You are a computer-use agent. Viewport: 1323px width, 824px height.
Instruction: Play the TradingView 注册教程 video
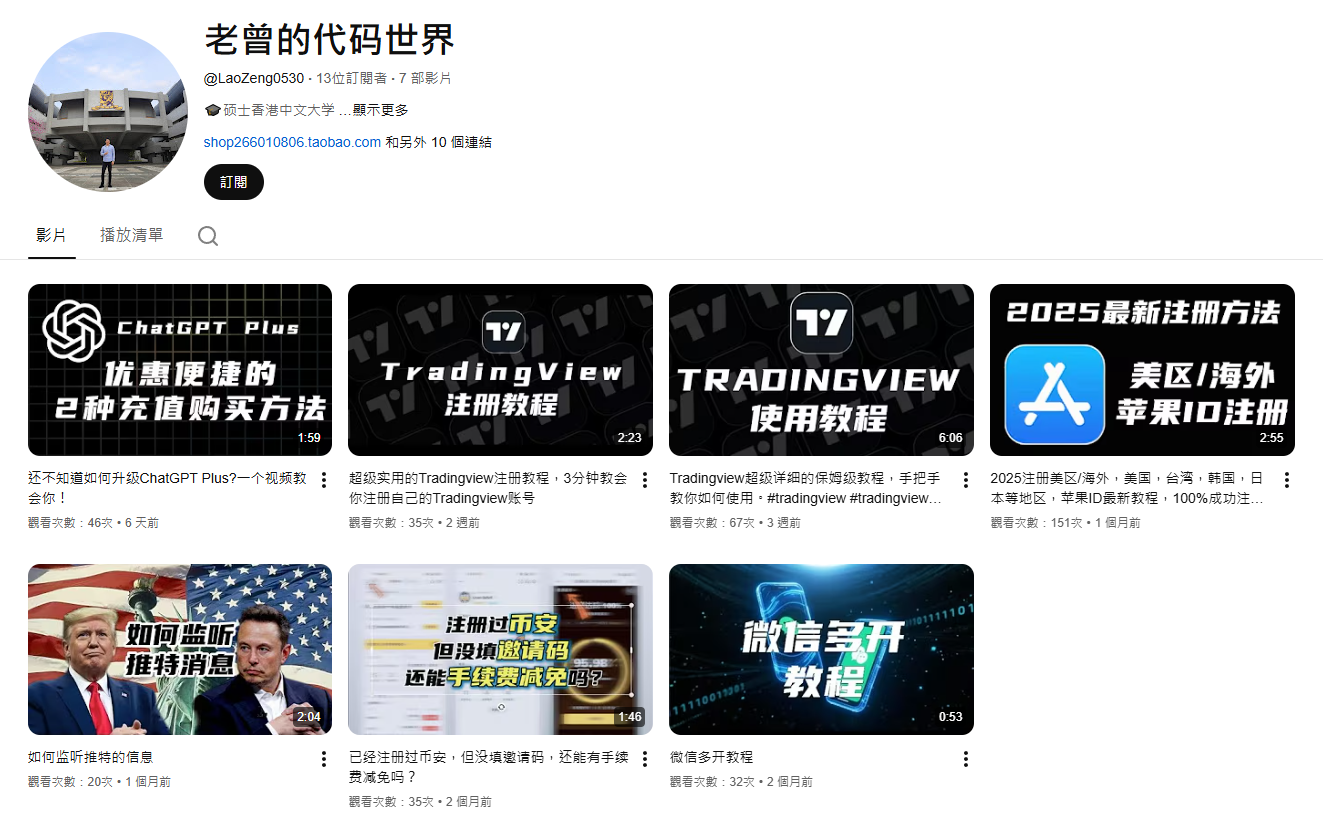coord(500,370)
